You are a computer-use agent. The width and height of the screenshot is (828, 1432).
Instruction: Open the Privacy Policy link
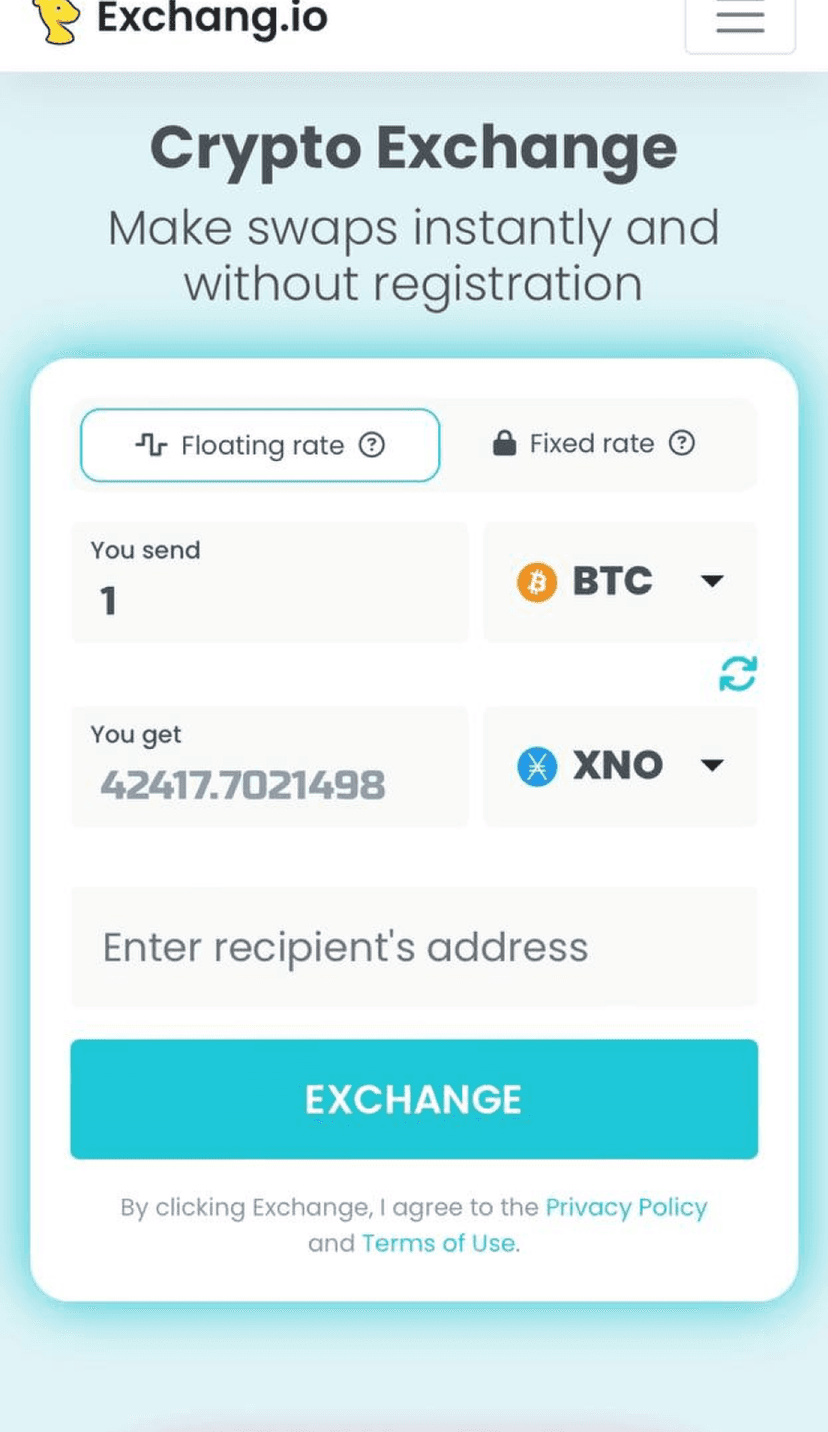click(626, 1207)
